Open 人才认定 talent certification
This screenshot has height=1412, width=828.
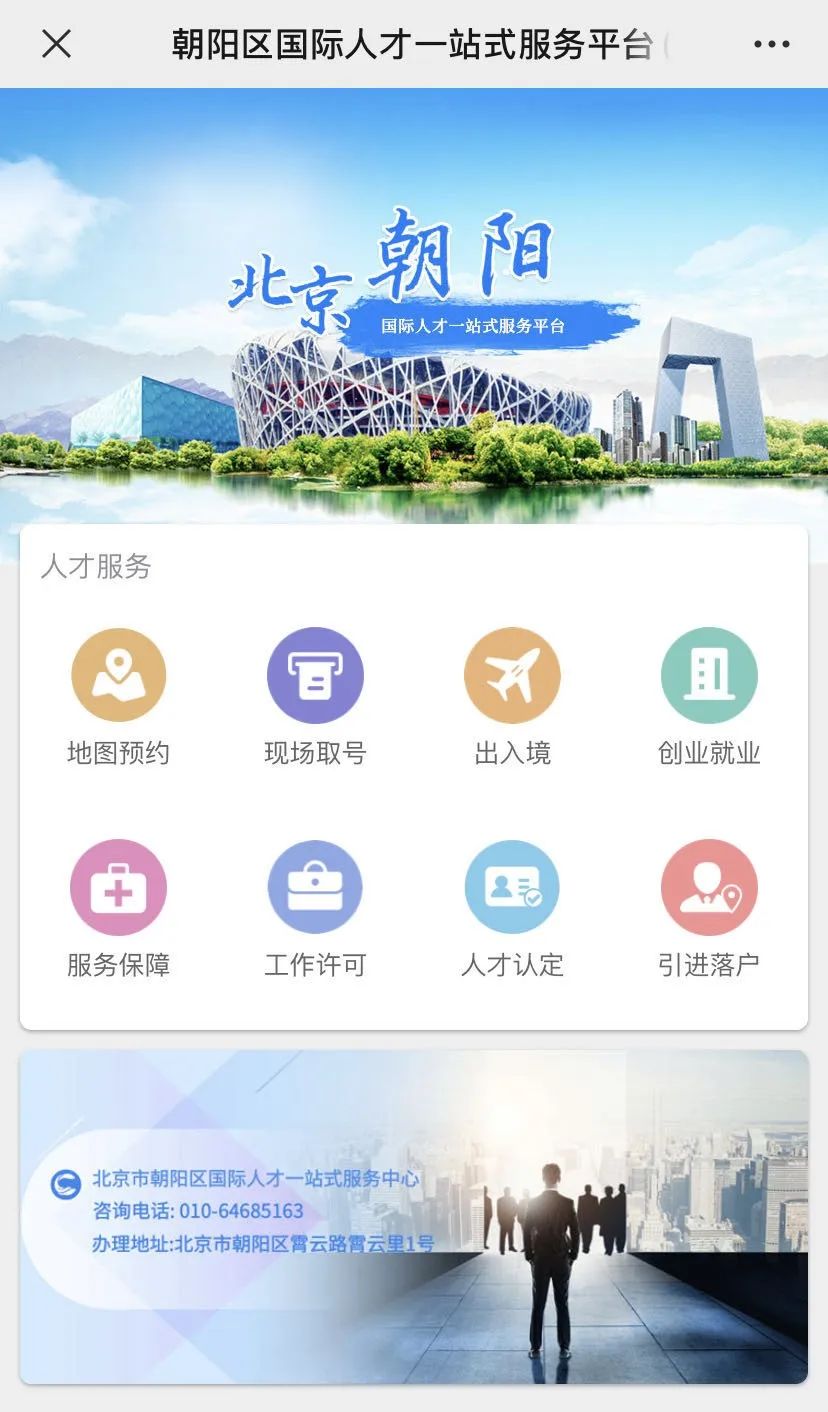click(x=512, y=910)
